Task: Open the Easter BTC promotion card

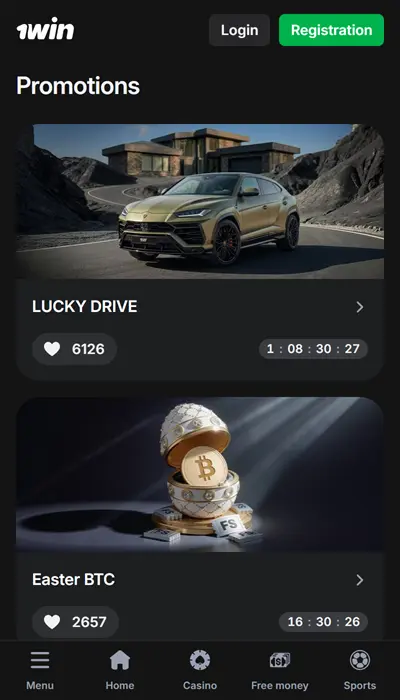Action: pyautogui.click(x=200, y=519)
